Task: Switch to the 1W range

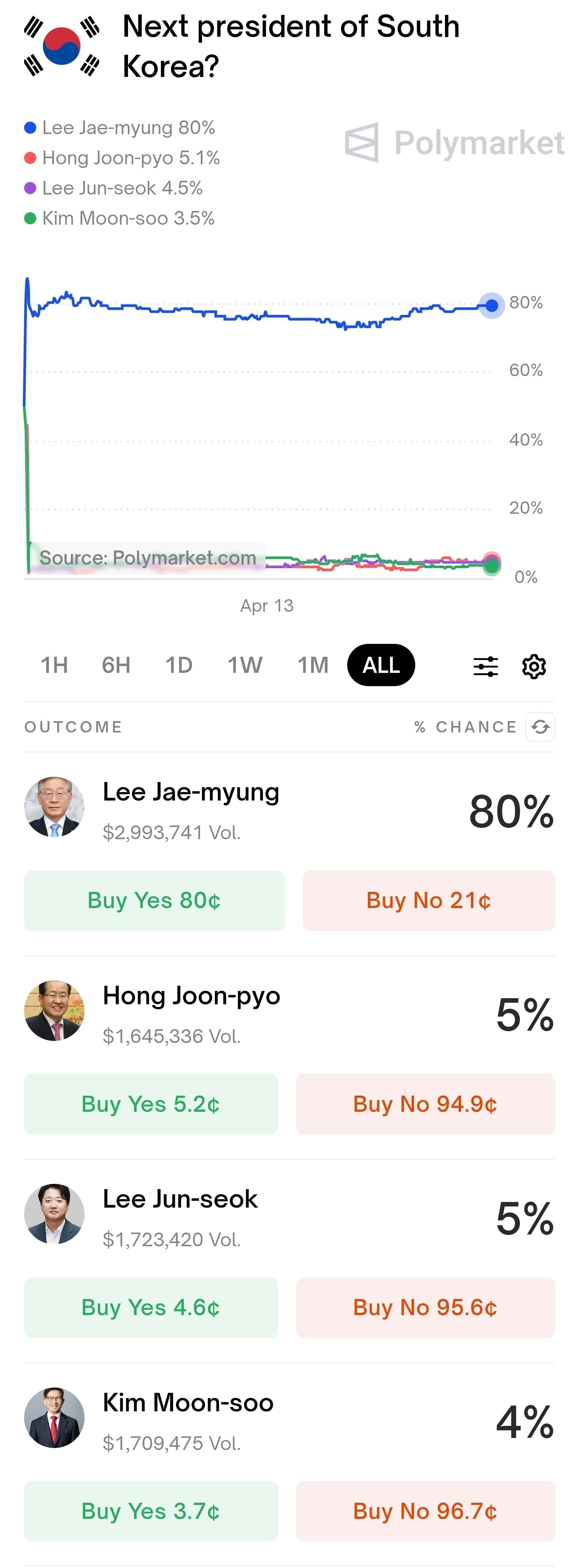Action: [245, 665]
